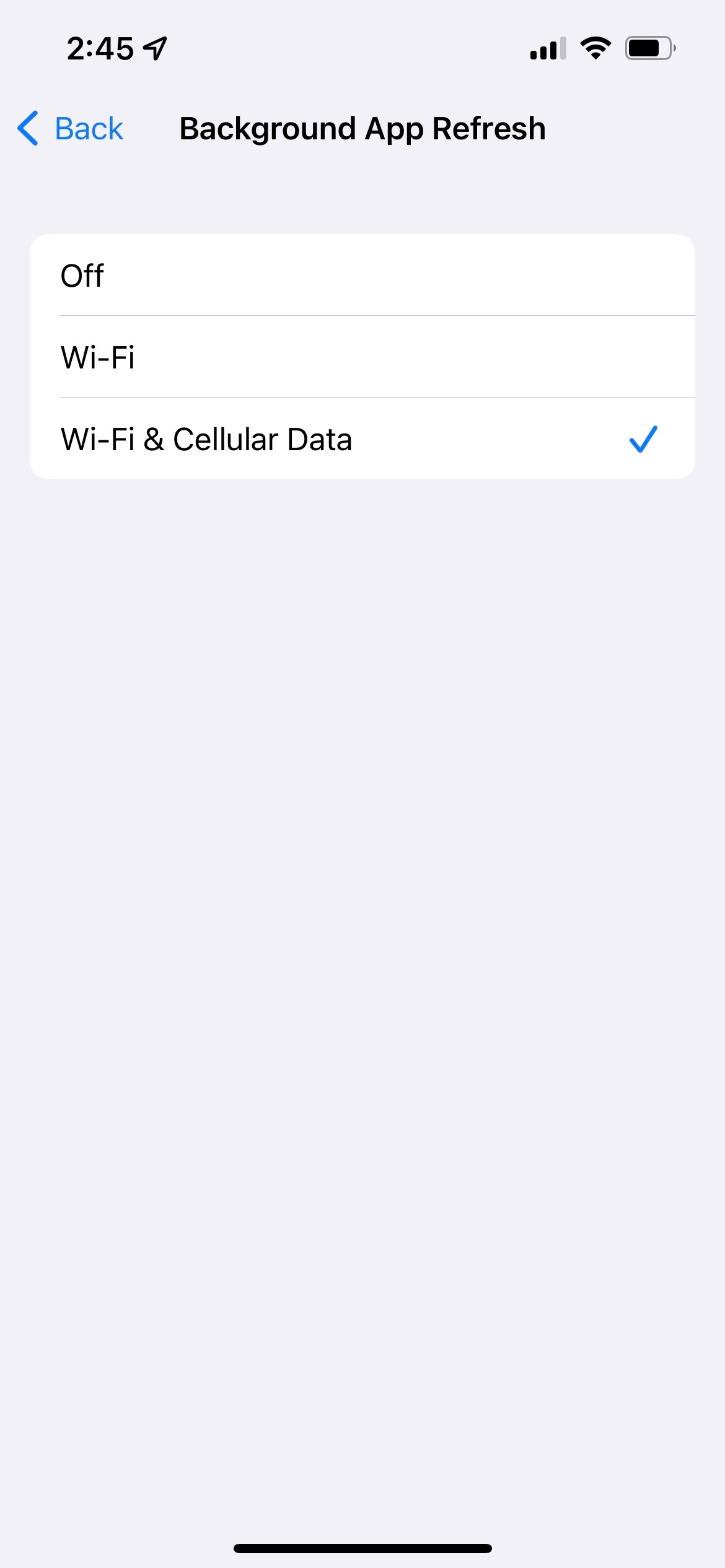Tap the status bar at the top
The width and height of the screenshot is (725, 1568).
pyautogui.click(x=362, y=48)
